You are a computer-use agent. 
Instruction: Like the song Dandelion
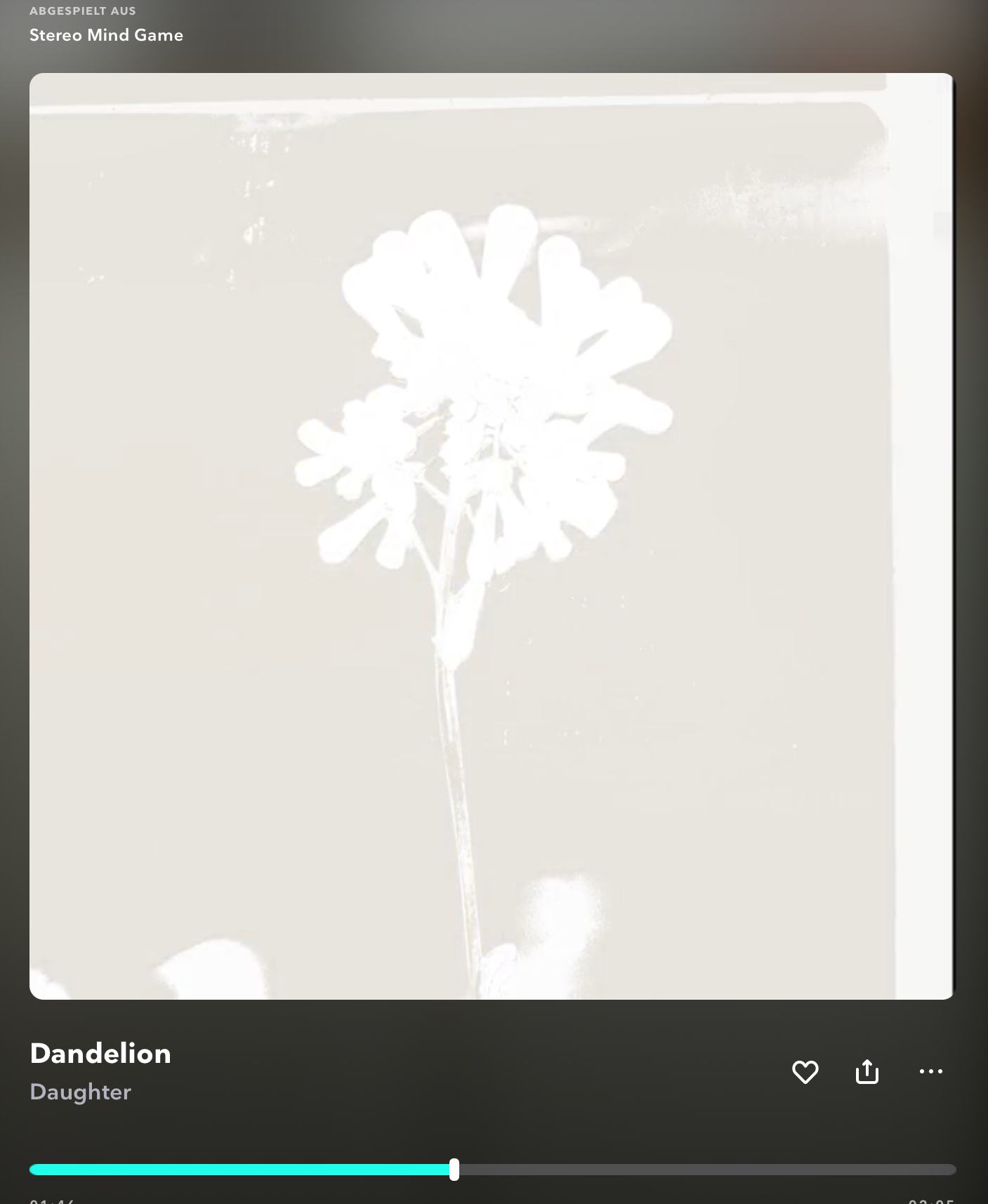click(805, 1072)
